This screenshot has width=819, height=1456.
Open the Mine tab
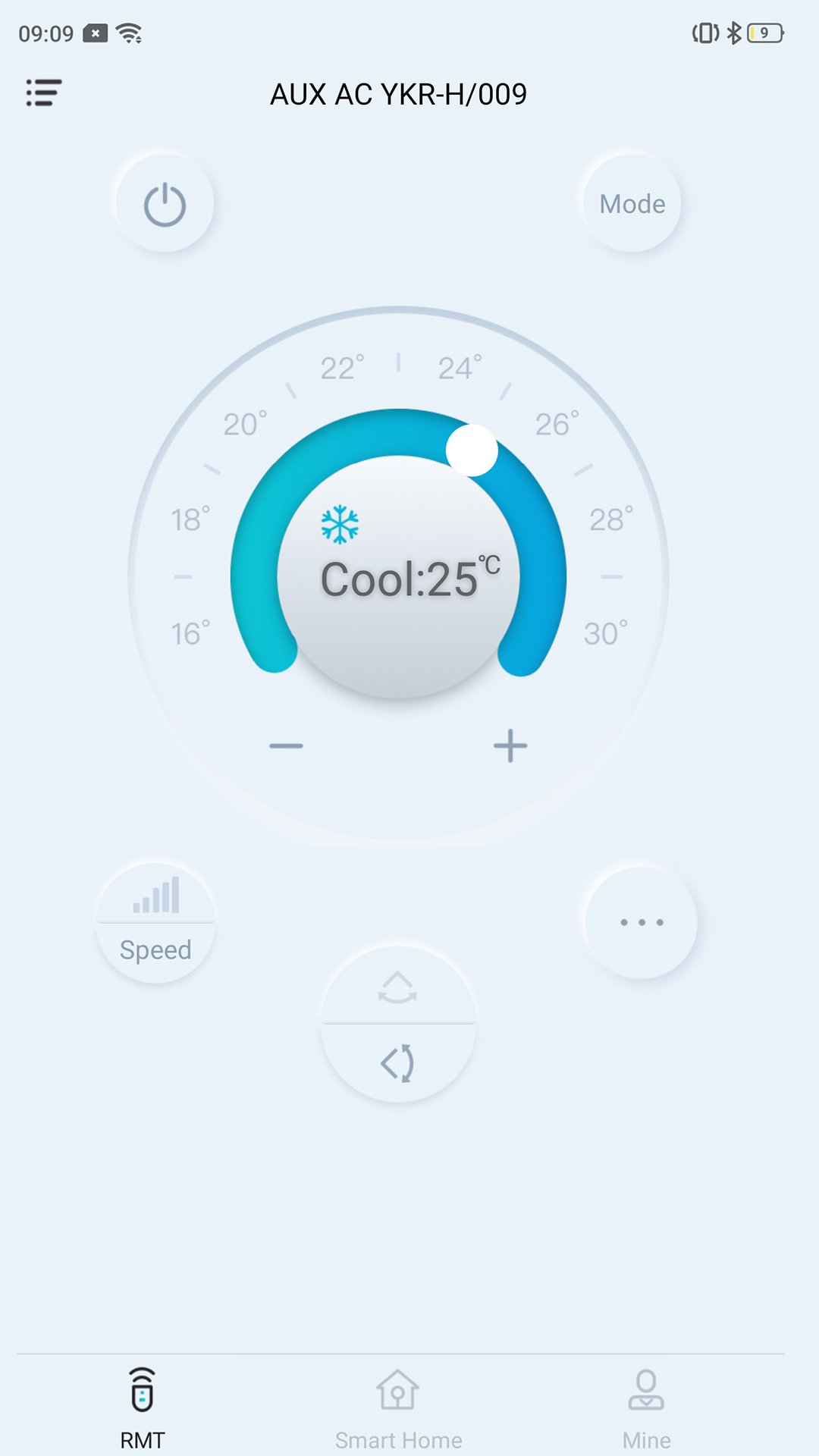646,1410
